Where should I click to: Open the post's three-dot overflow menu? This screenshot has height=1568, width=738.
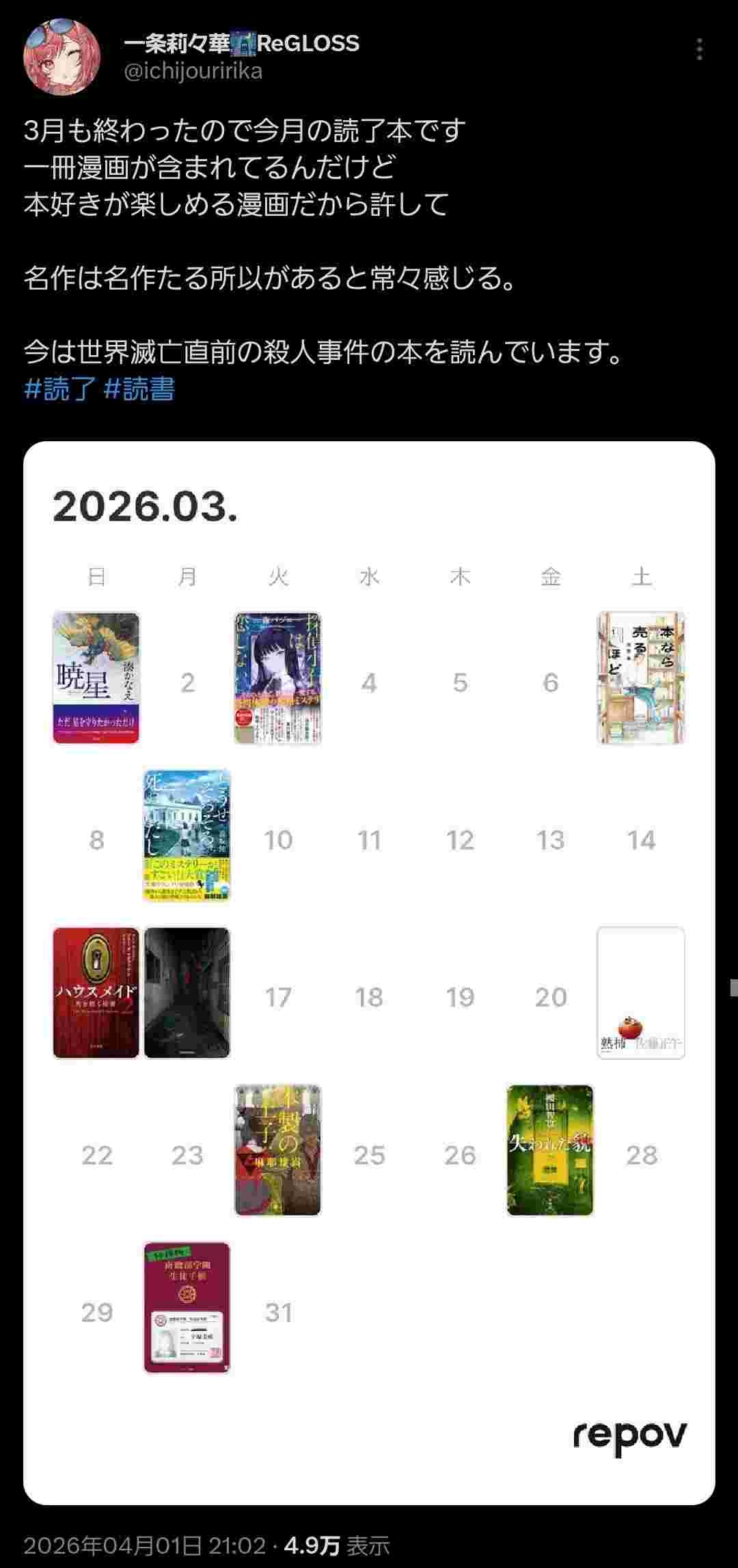(699, 49)
